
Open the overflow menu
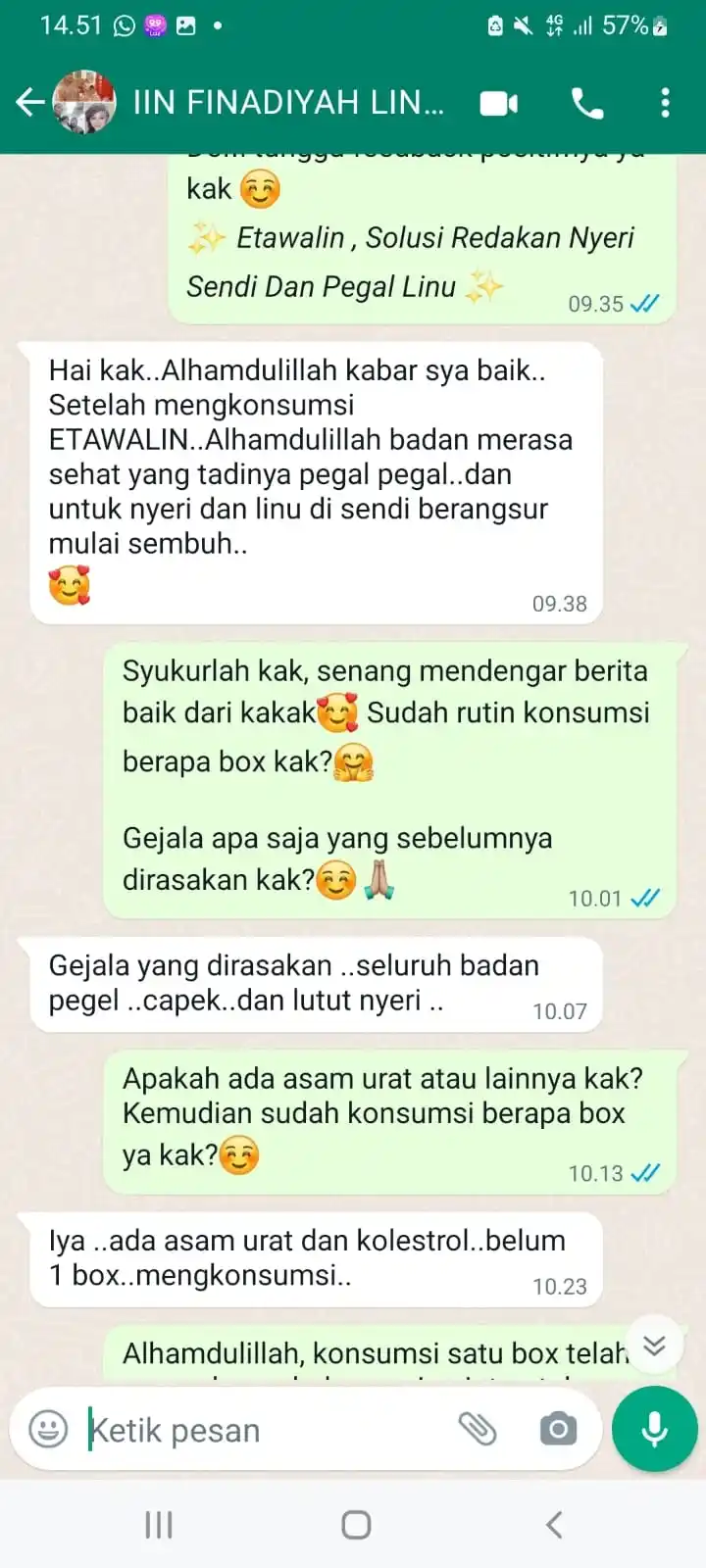[x=665, y=103]
